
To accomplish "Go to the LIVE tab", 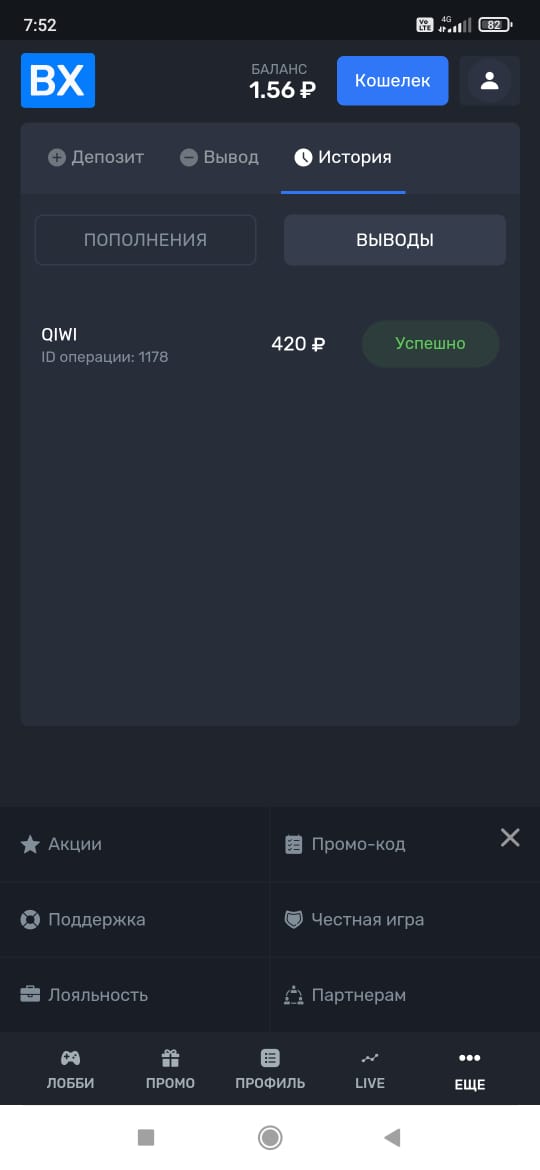I will coord(370,1070).
